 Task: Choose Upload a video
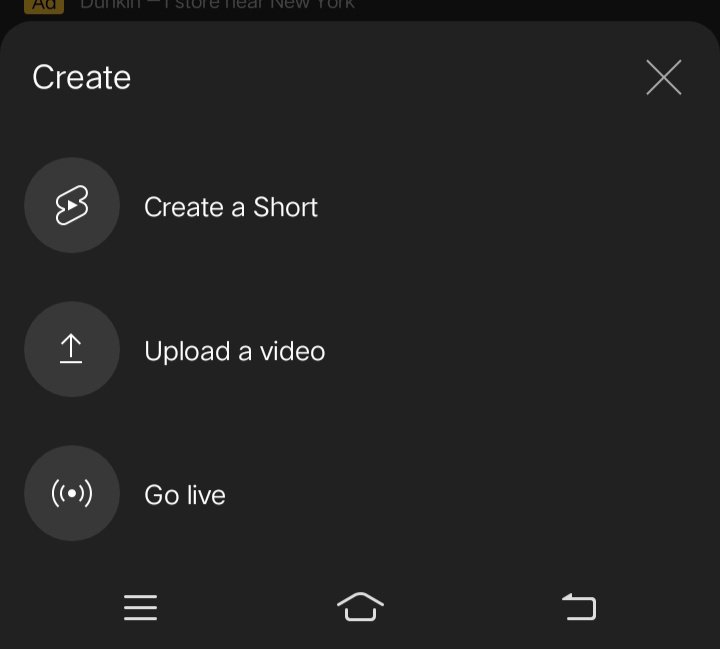[234, 351]
